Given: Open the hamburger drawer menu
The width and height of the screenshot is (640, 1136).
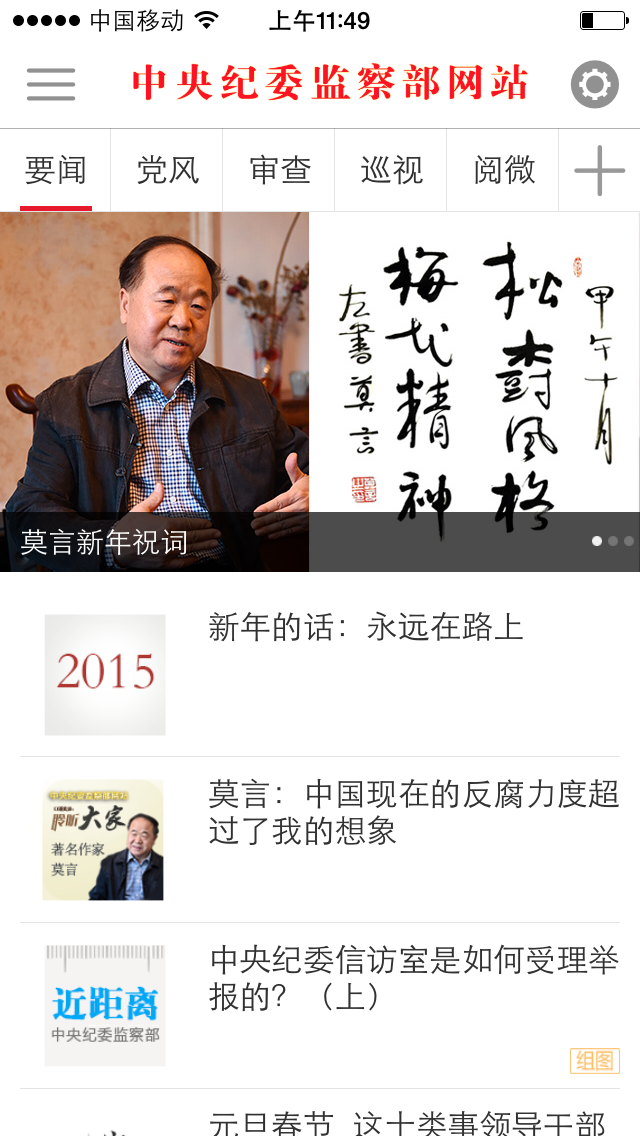Looking at the screenshot, I should tap(51, 84).
